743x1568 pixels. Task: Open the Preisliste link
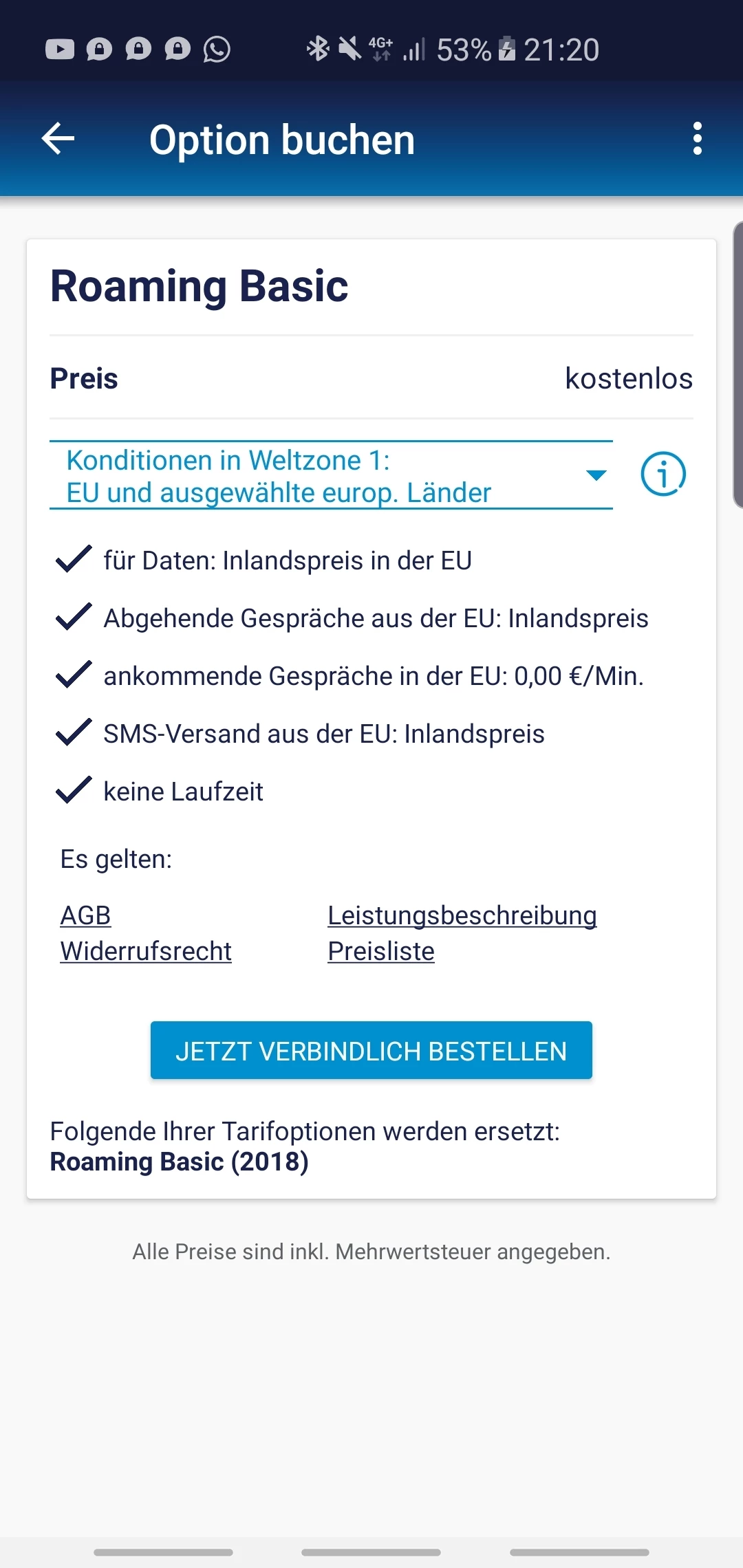coord(381,951)
